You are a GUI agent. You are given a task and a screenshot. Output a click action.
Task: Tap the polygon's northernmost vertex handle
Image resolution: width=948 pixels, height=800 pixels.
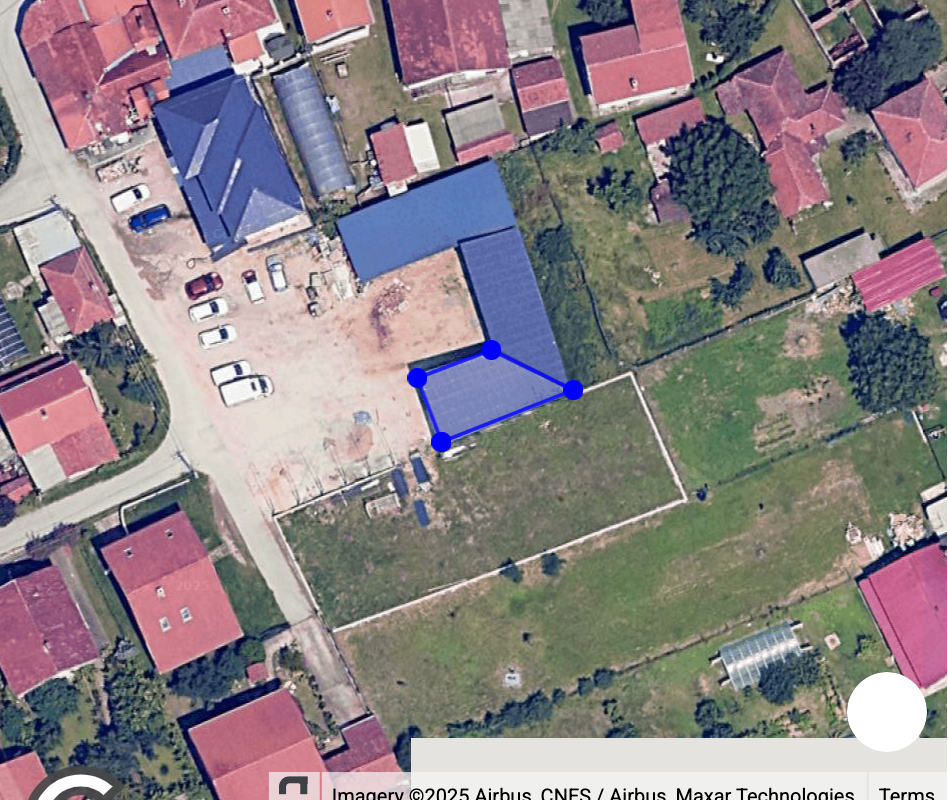(x=491, y=350)
